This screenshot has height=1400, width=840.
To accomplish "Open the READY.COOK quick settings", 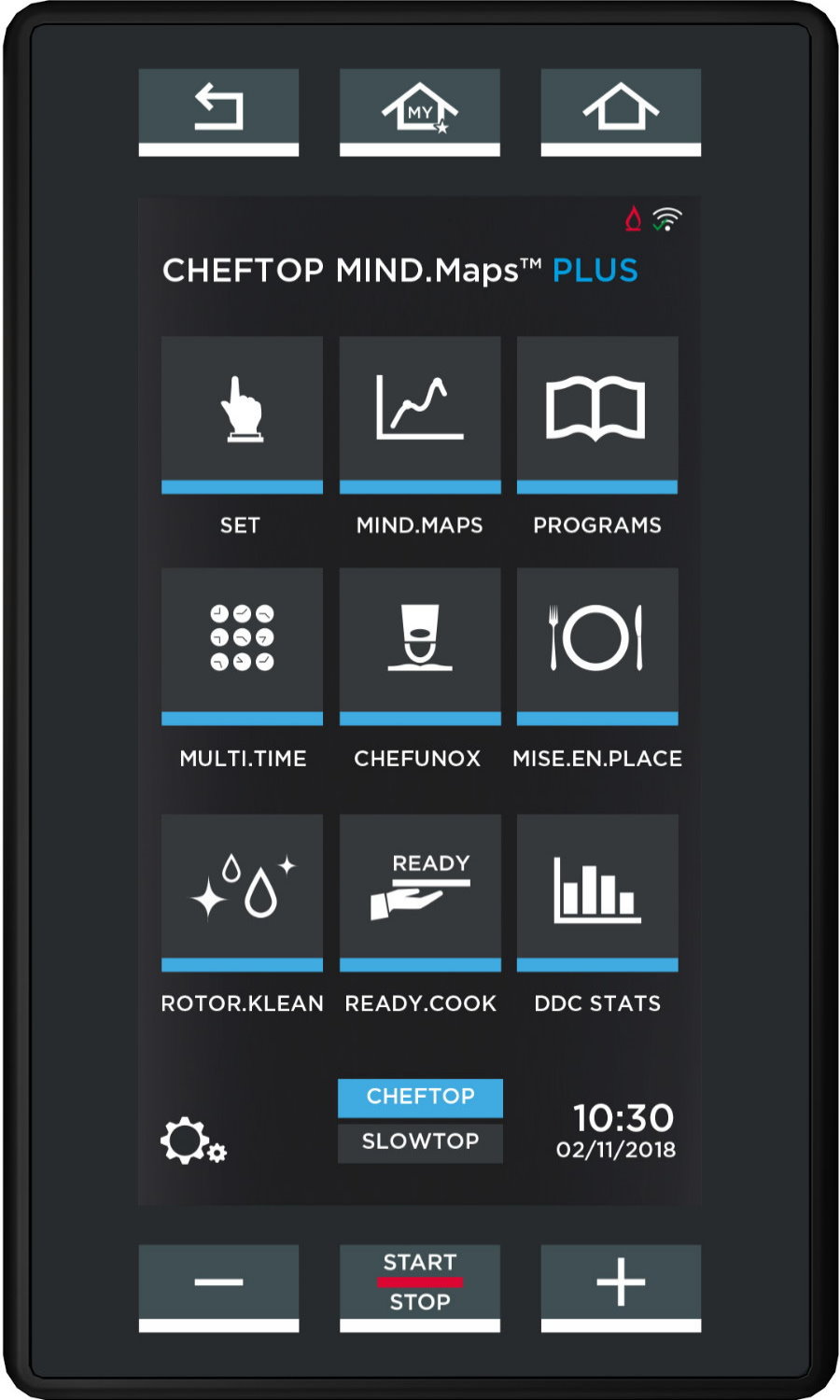I will click(x=420, y=893).
